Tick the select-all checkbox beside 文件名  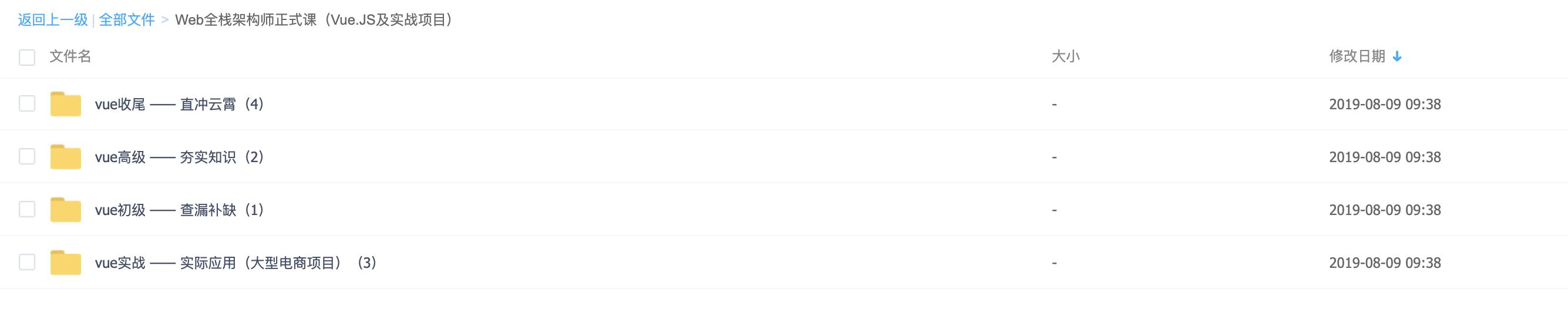coord(27,58)
